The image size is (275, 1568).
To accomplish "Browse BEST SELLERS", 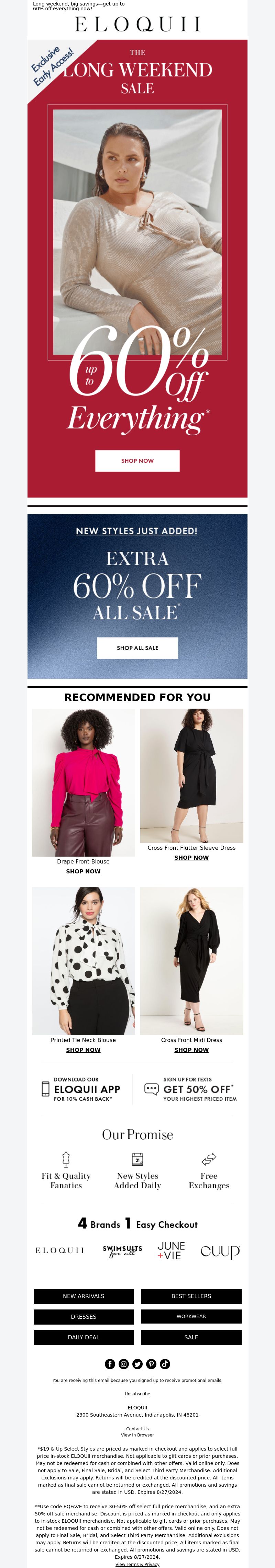I will pyautogui.click(x=191, y=1296).
